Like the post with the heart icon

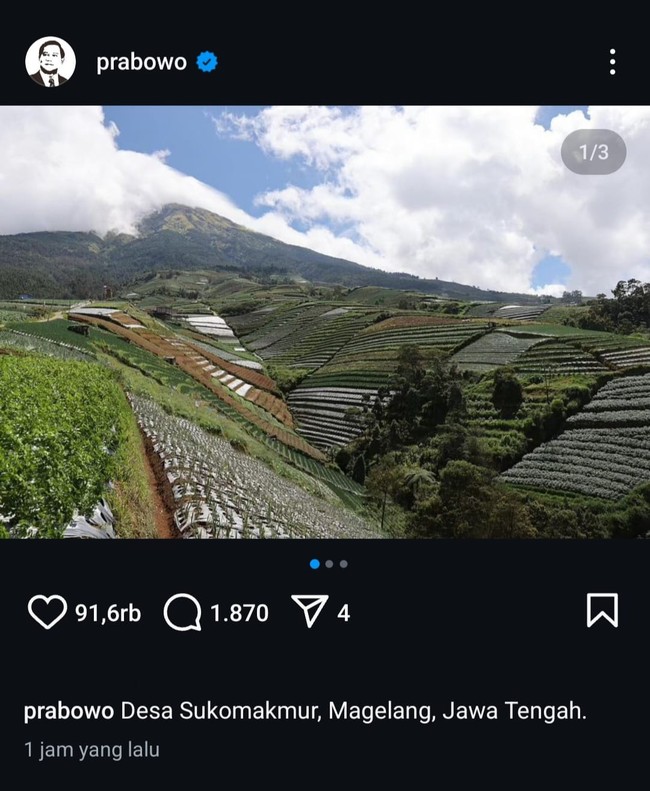point(46,612)
